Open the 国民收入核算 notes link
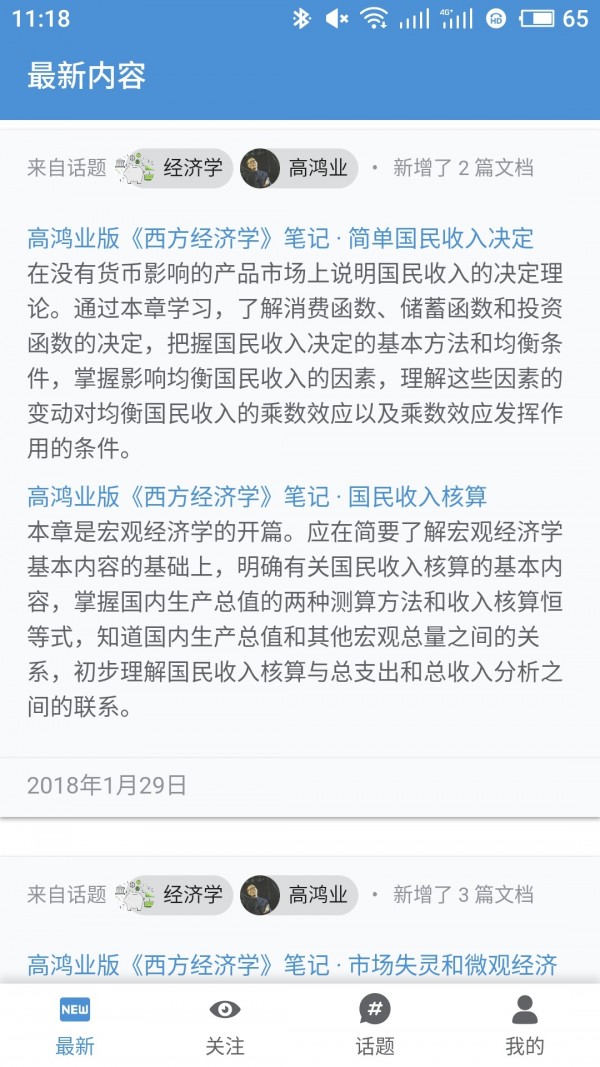 257,497
